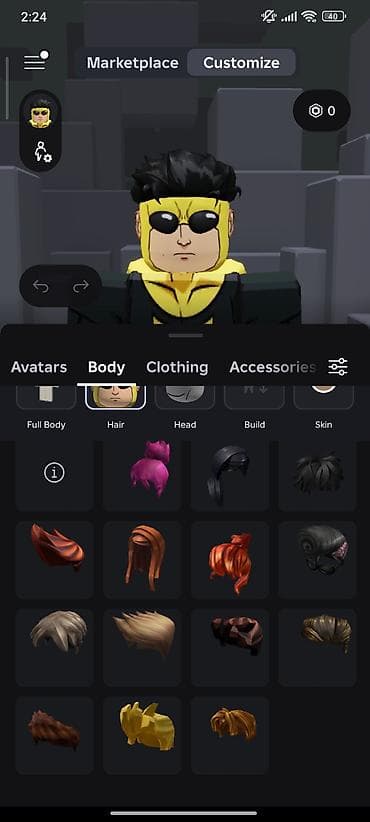
Task: Redo the avatar change
Action: click(x=81, y=286)
